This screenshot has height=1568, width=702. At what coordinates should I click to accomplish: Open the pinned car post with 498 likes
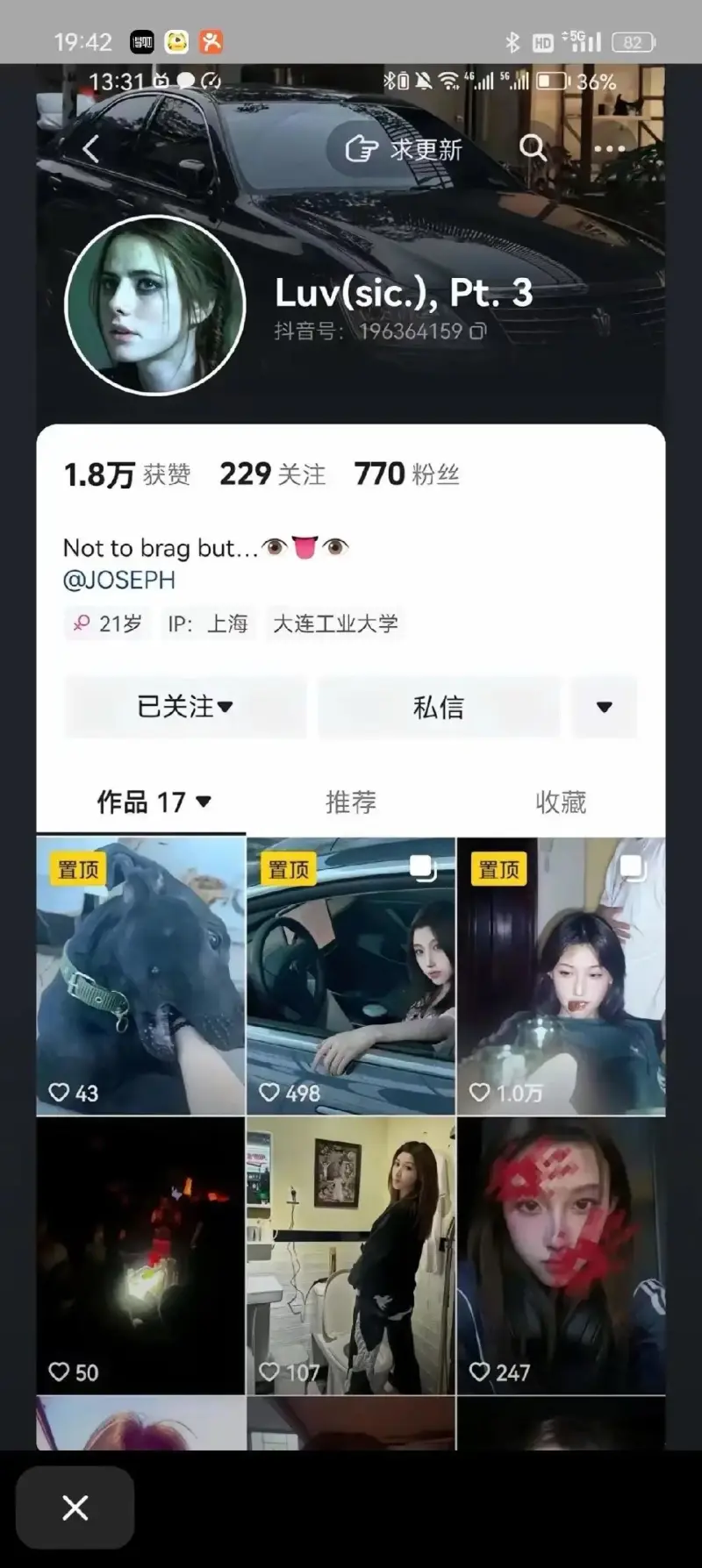351,975
